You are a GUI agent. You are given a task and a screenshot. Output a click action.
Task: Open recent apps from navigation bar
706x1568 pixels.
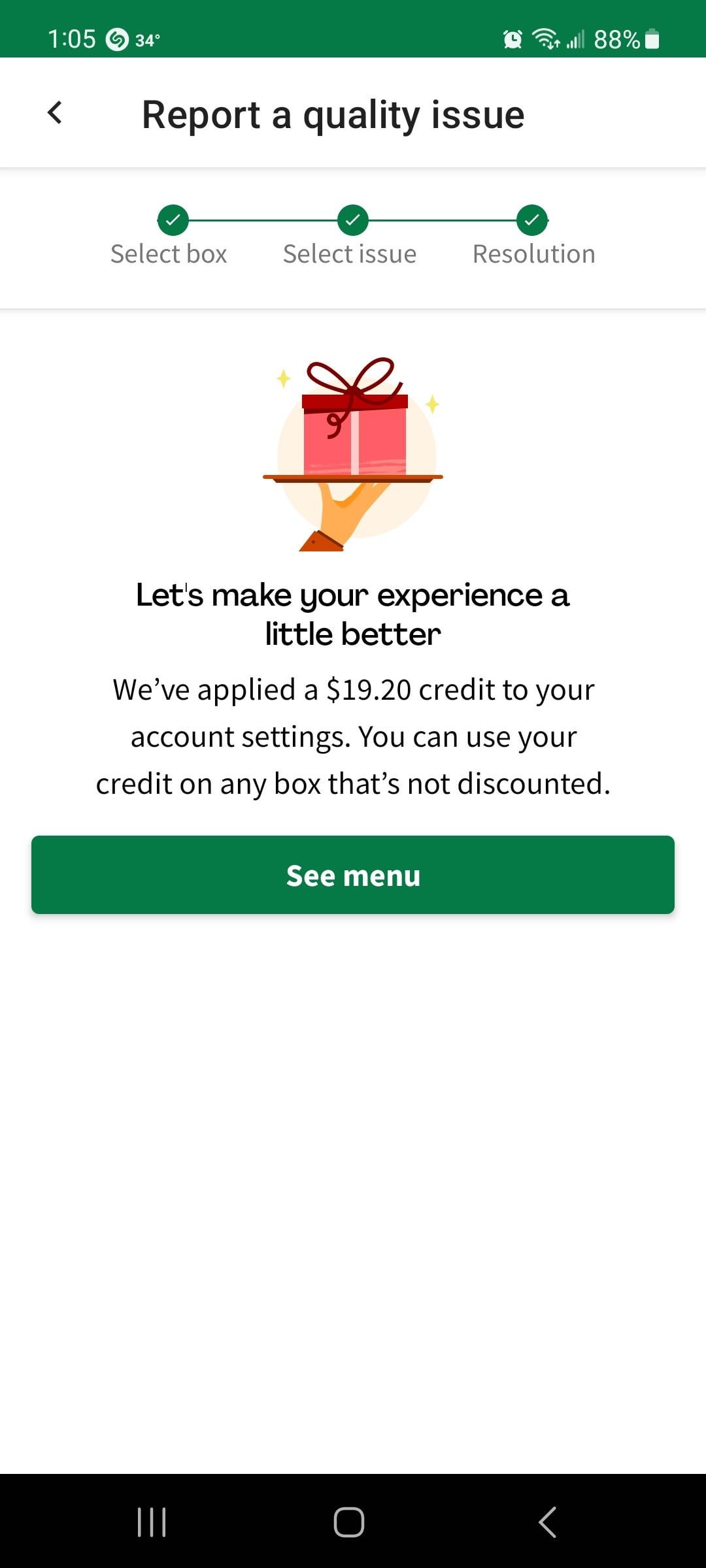152,1522
